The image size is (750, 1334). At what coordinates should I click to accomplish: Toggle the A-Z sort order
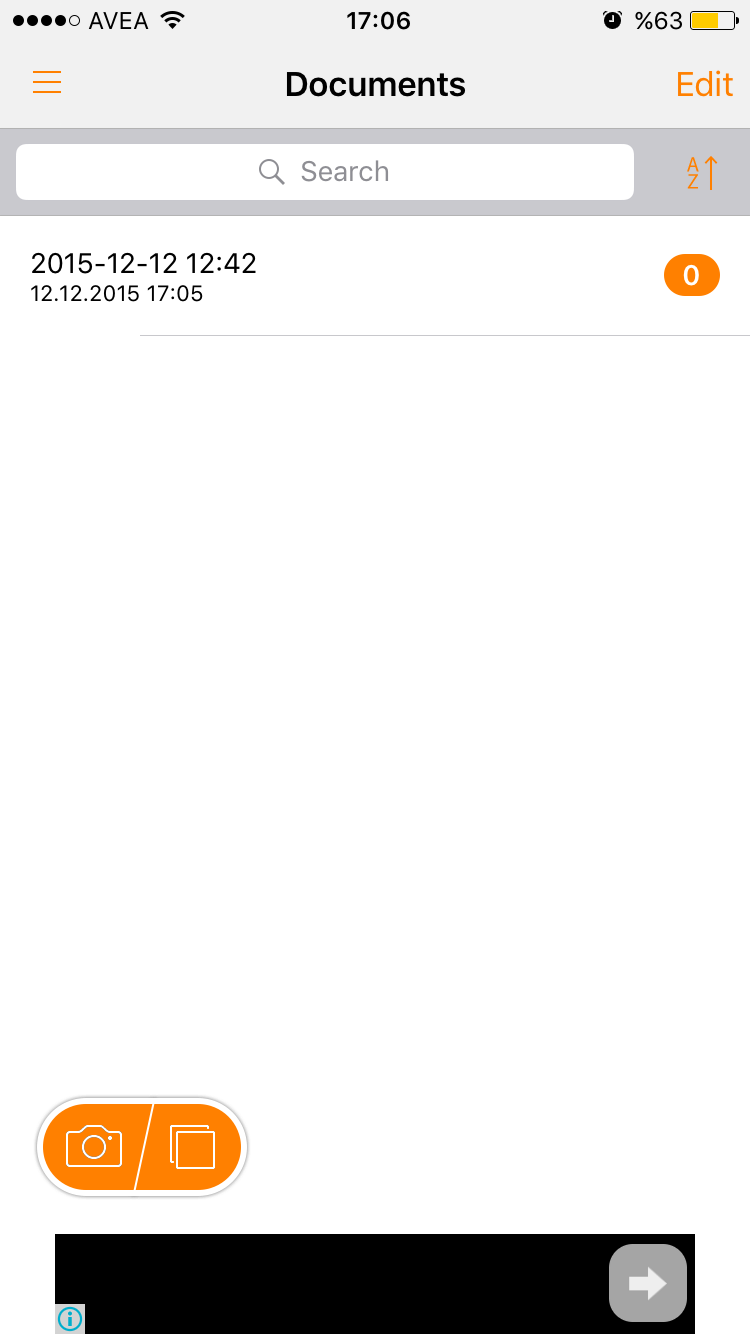[x=702, y=173]
